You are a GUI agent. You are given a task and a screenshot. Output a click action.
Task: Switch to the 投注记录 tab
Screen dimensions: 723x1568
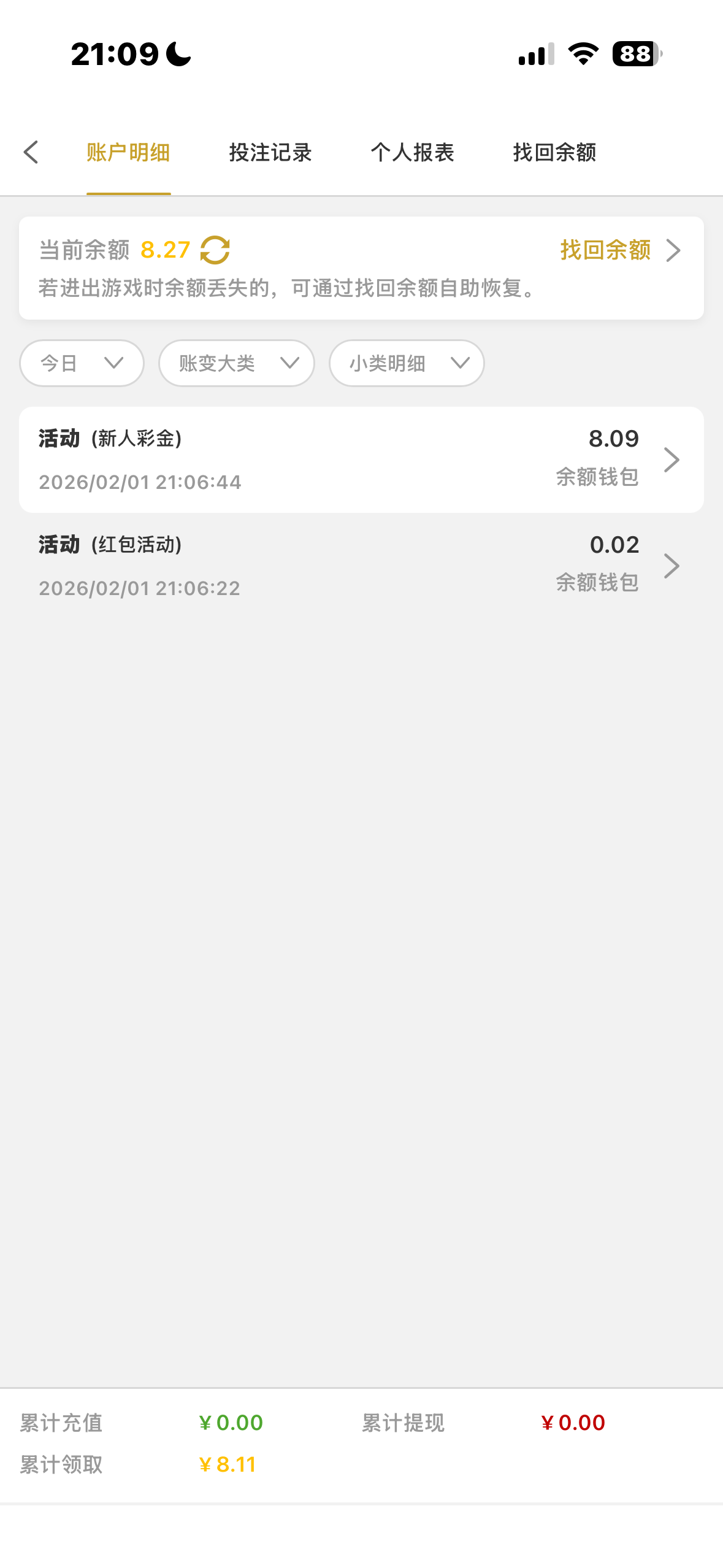tap(270, 152)
